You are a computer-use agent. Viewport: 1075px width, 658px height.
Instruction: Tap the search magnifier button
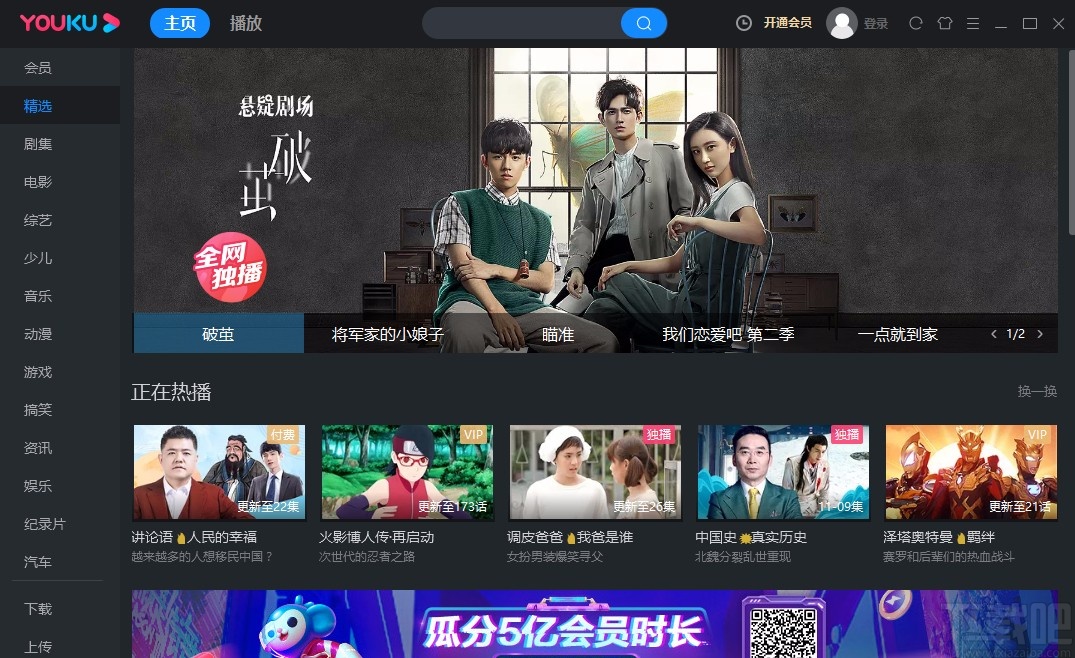click(x=643, y=23)
